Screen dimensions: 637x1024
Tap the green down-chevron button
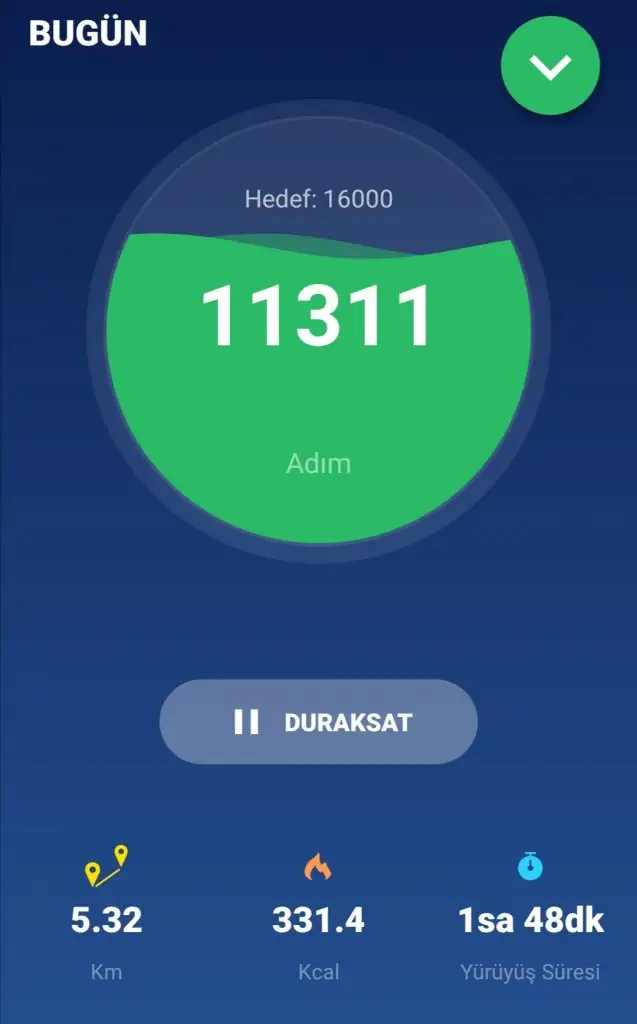550,66
